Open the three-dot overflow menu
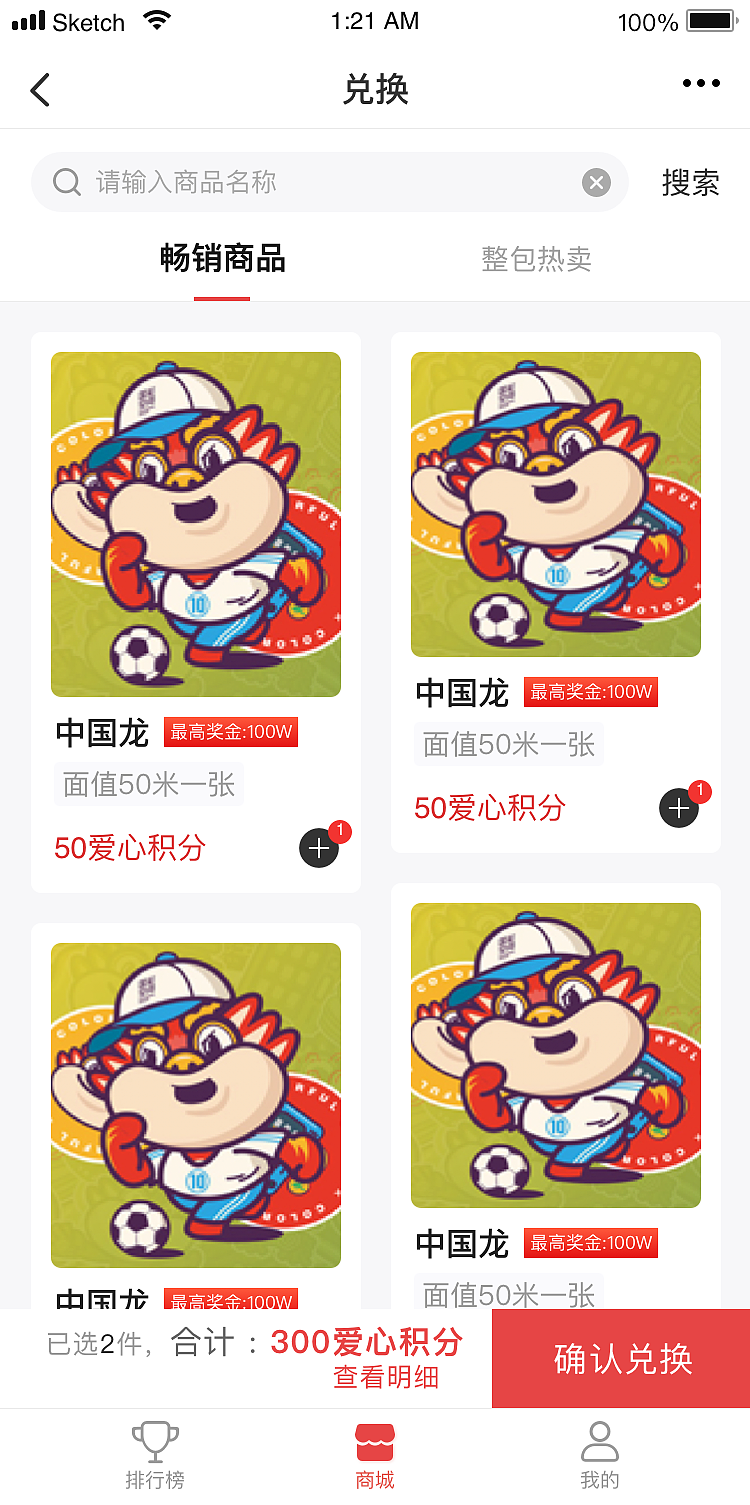 [701, 84]
